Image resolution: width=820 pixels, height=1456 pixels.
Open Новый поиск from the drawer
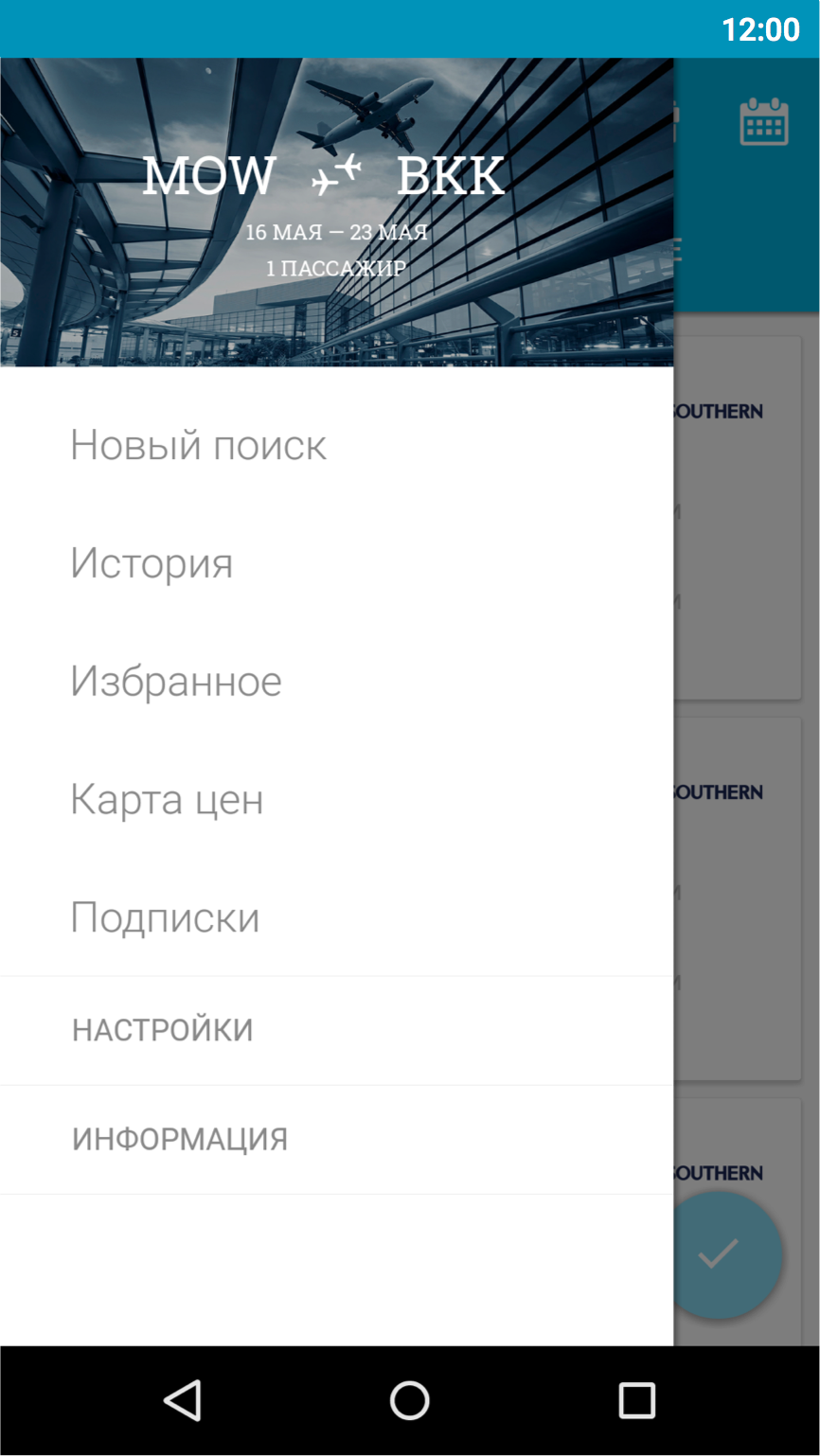pyautogui.click(x=199, y=445)
